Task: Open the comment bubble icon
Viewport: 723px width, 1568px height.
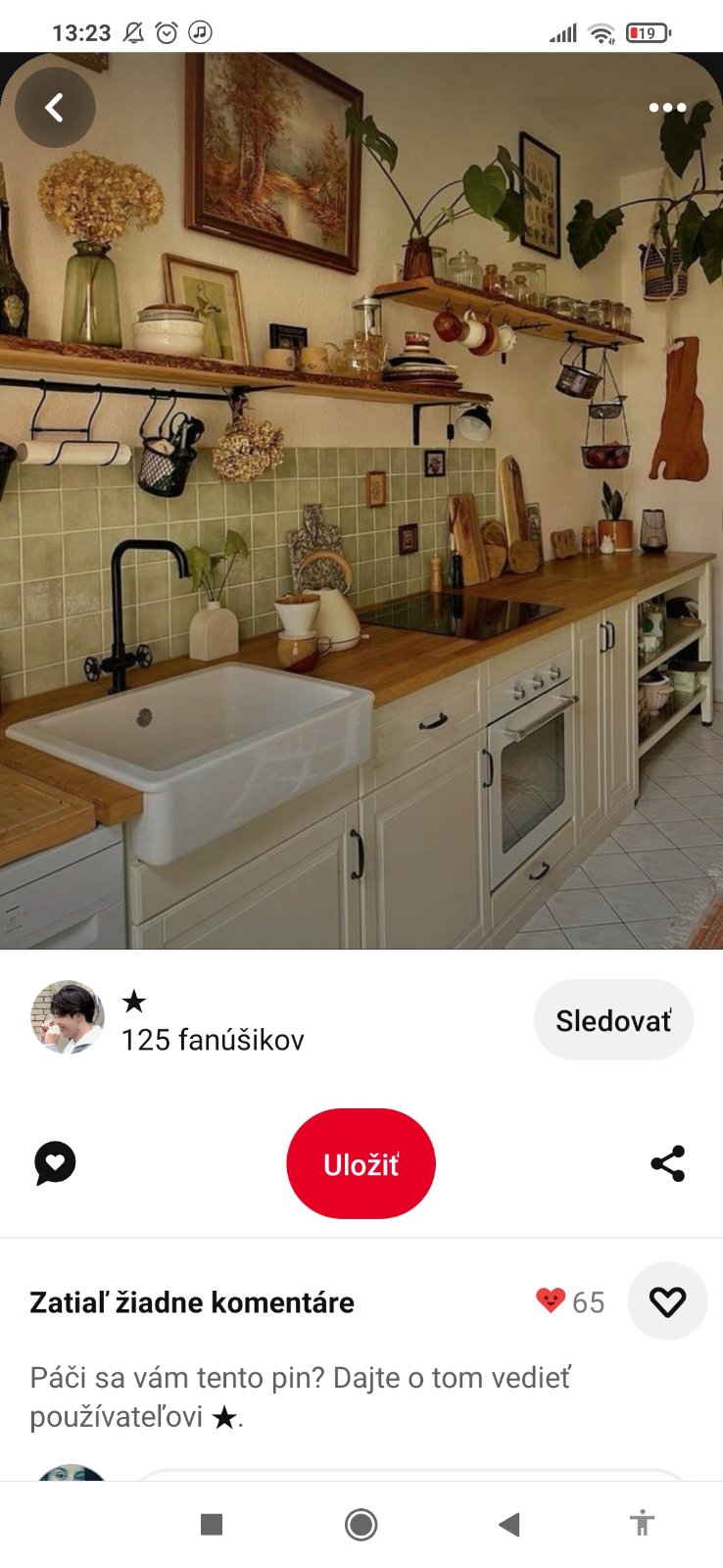Action: pos(55,1163)
